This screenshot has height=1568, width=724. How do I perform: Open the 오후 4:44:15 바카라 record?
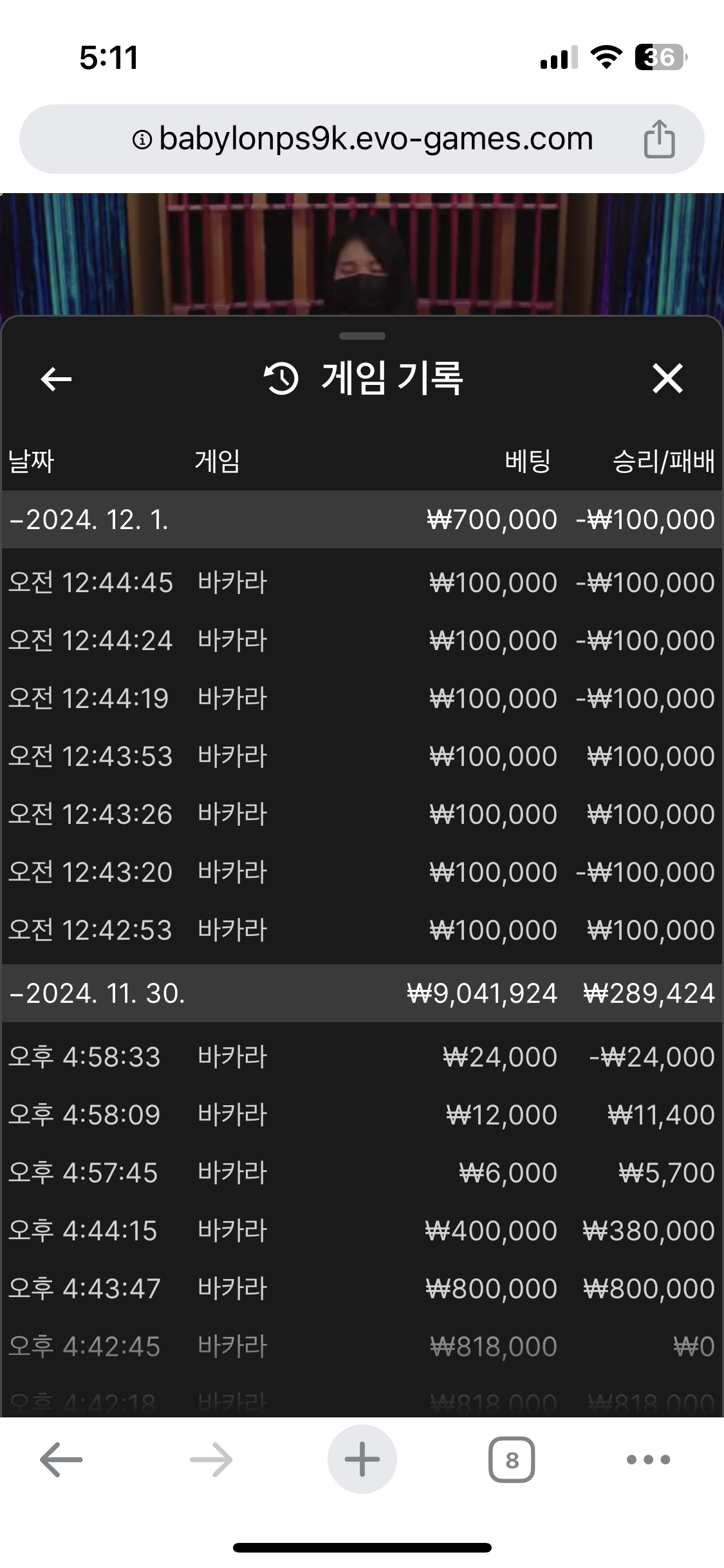click(362, 1231)
